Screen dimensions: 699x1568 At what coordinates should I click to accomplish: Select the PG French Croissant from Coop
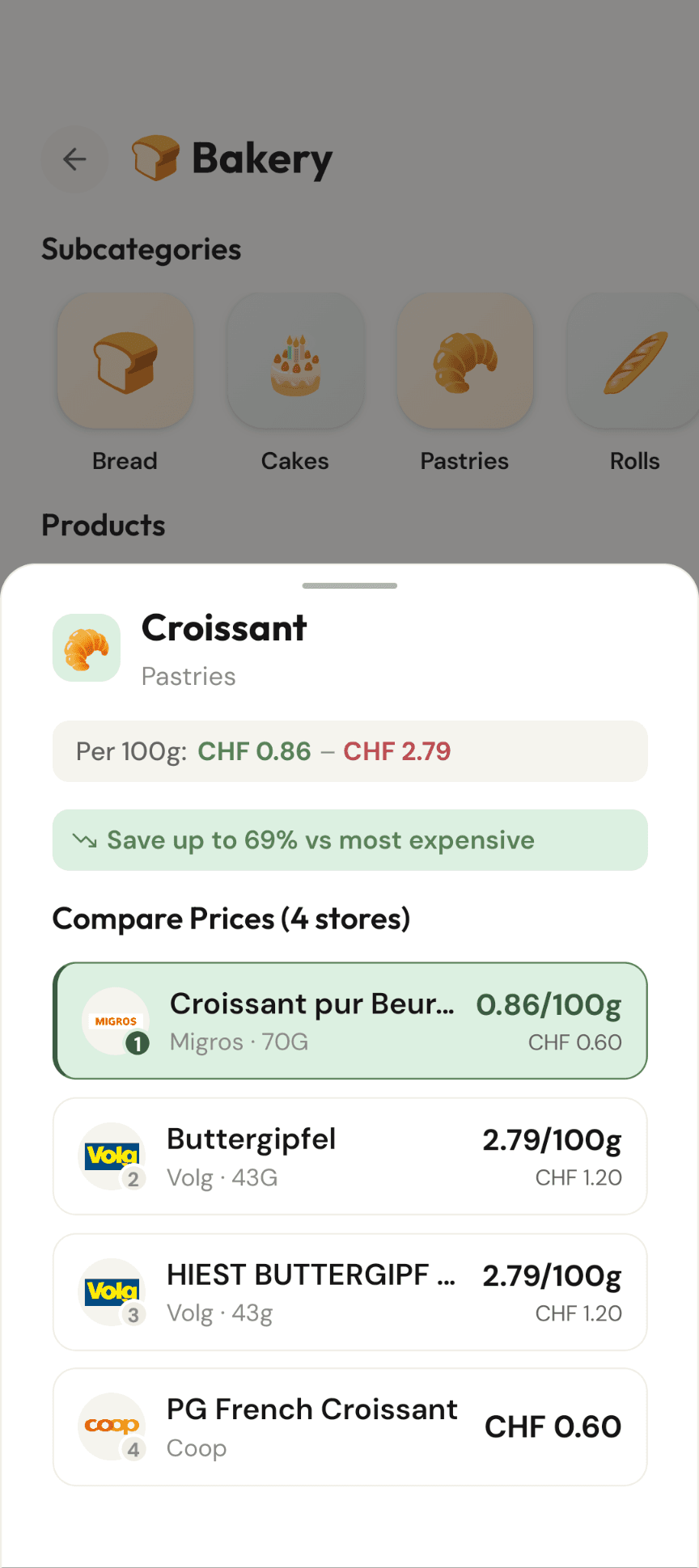349,1426
